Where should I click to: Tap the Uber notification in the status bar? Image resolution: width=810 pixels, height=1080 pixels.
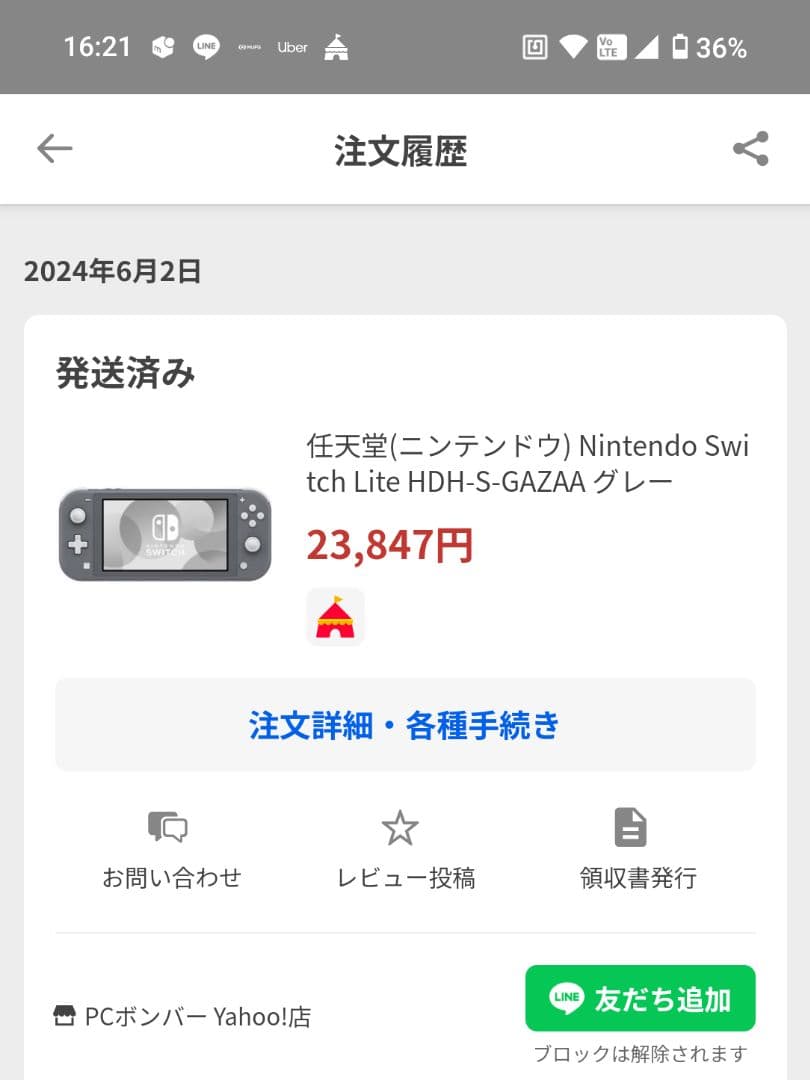[291, 46]
